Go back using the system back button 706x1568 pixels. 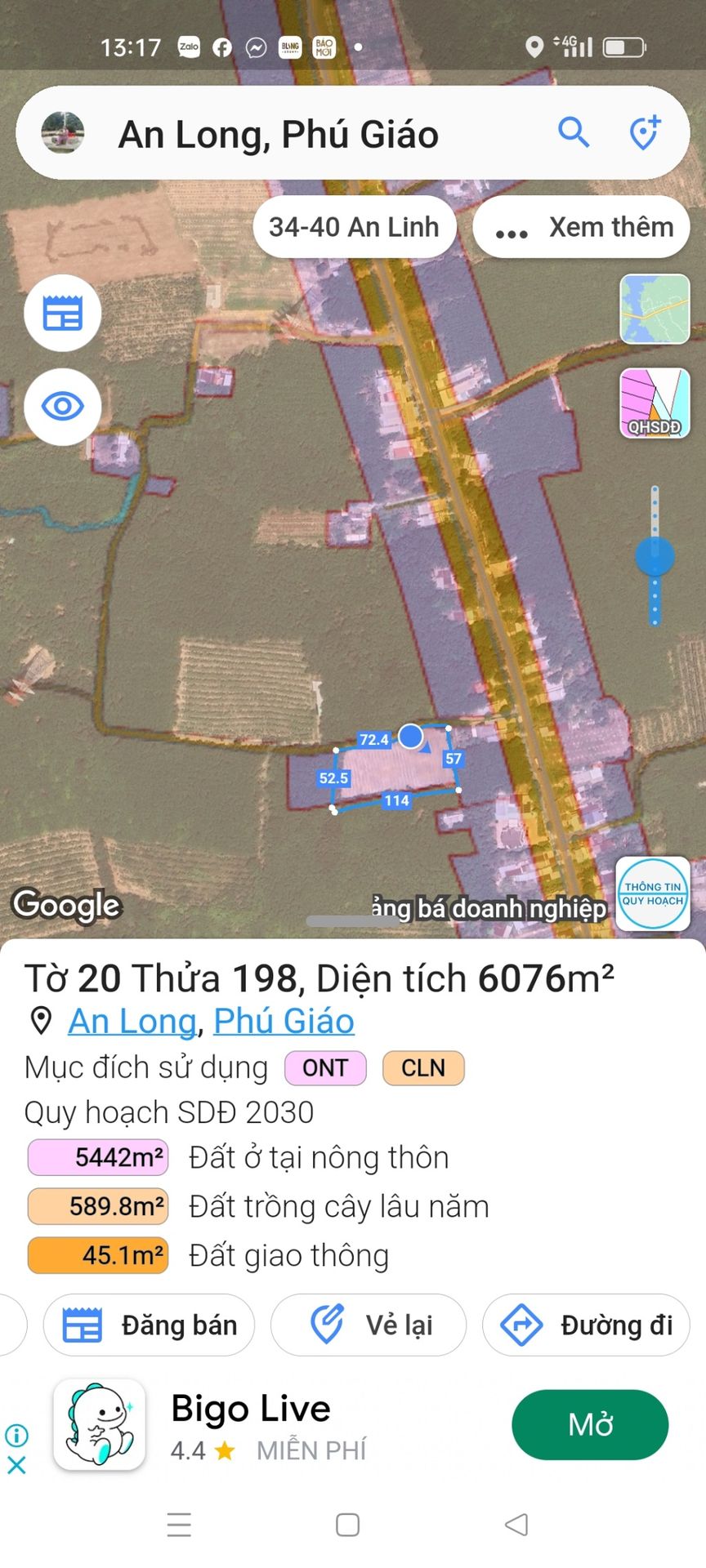click(x=516, y=1524)
